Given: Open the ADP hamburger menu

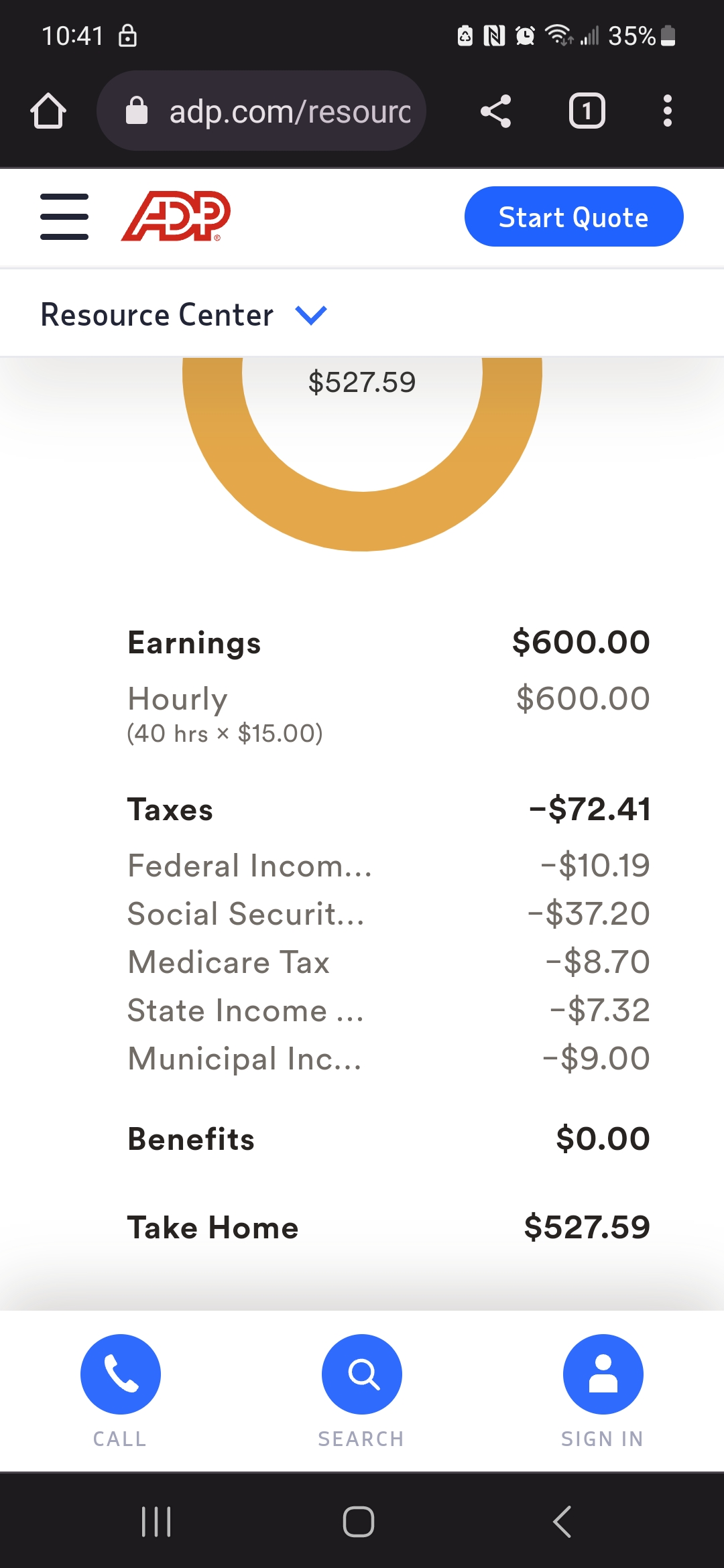Looking at the screenshot, I should pos(64,216).
